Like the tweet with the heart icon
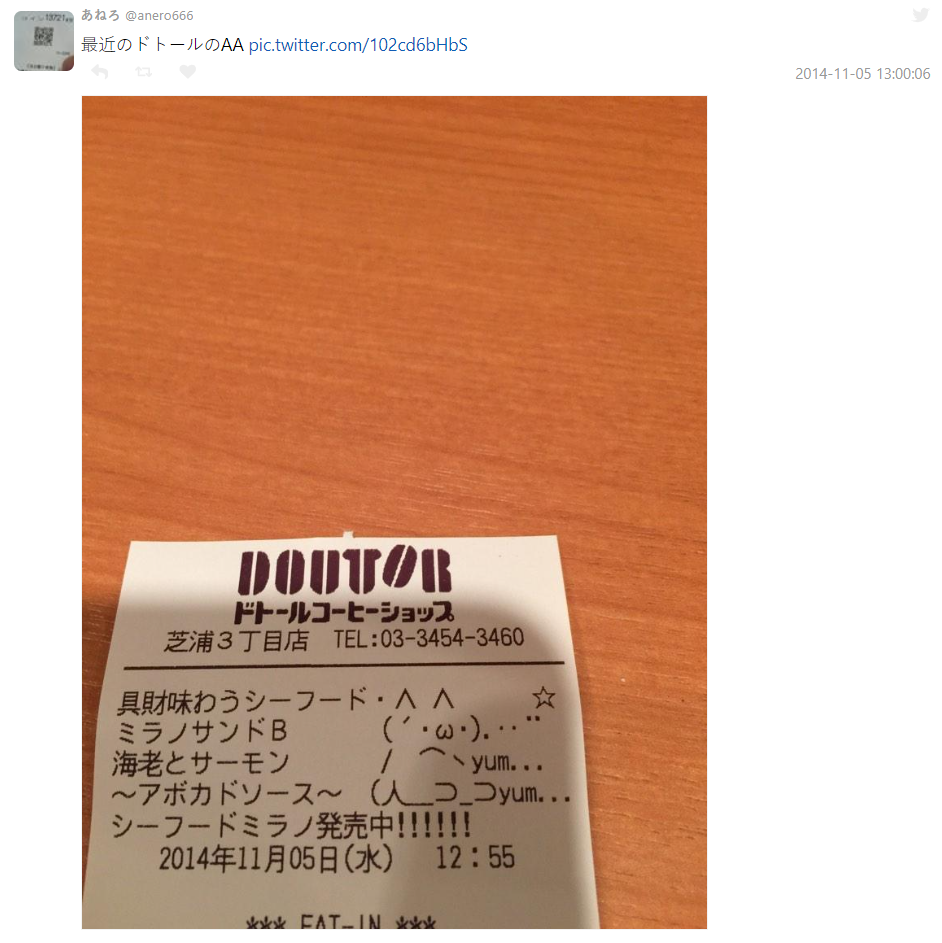The image size is (942, 943). click(x=187, y=72)
